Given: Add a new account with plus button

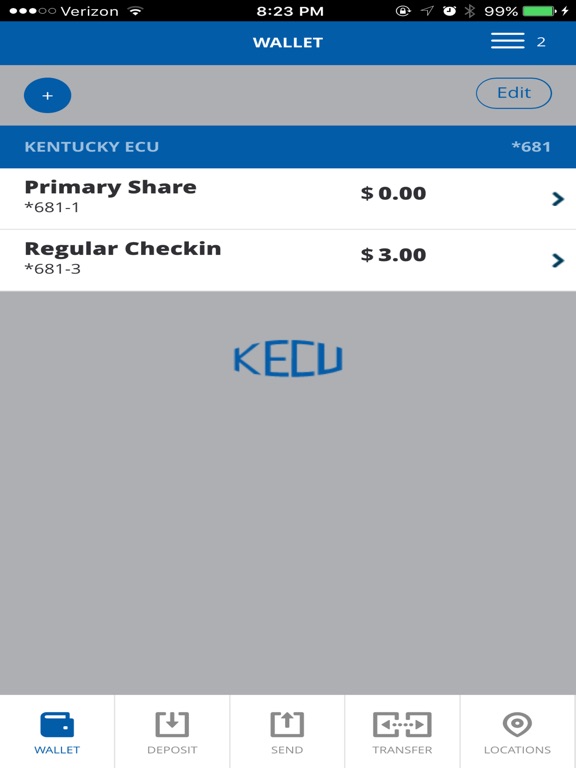Looking at the screenshot, I should [48, 96].
